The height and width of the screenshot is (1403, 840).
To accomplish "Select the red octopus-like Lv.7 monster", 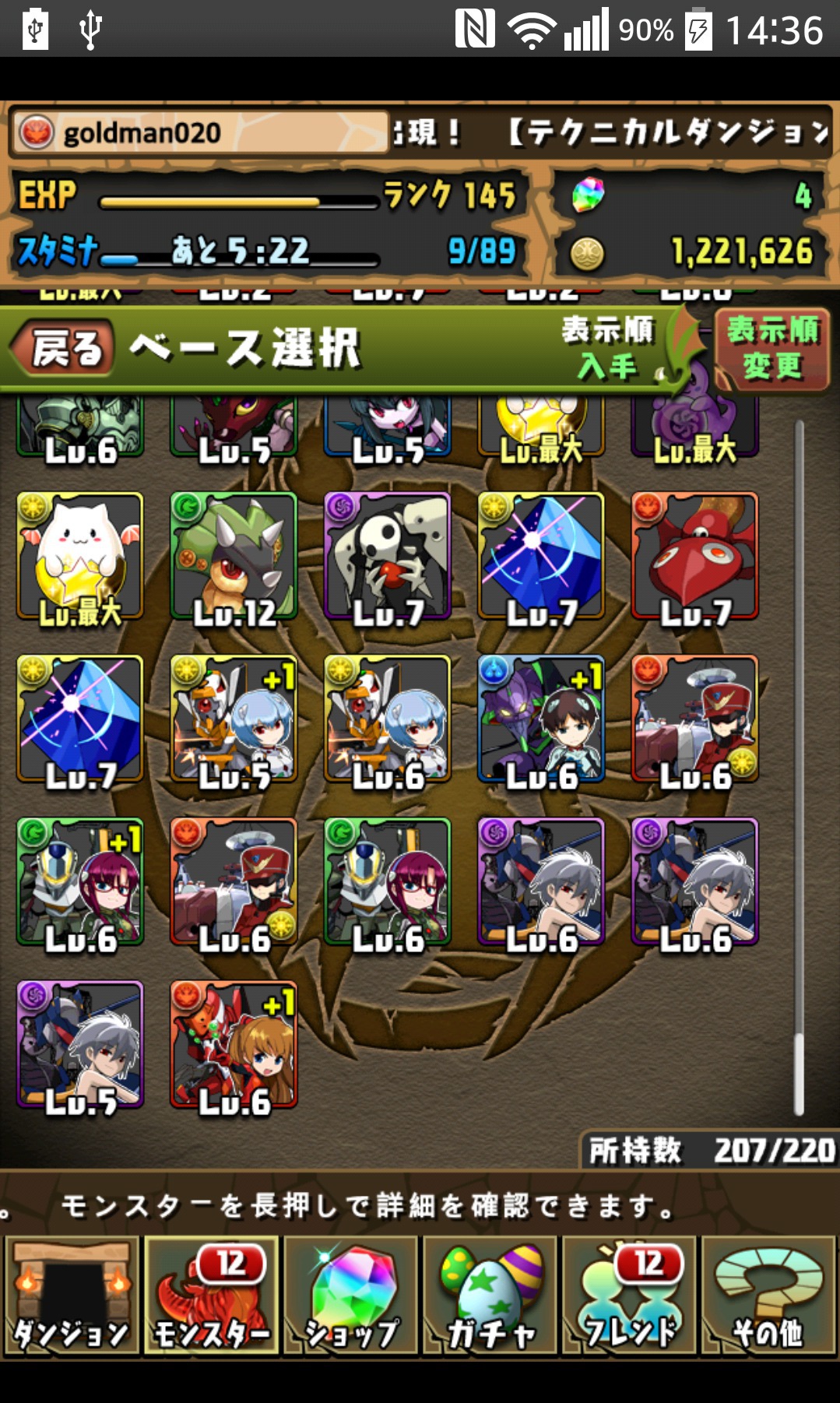I will (695, 557).
